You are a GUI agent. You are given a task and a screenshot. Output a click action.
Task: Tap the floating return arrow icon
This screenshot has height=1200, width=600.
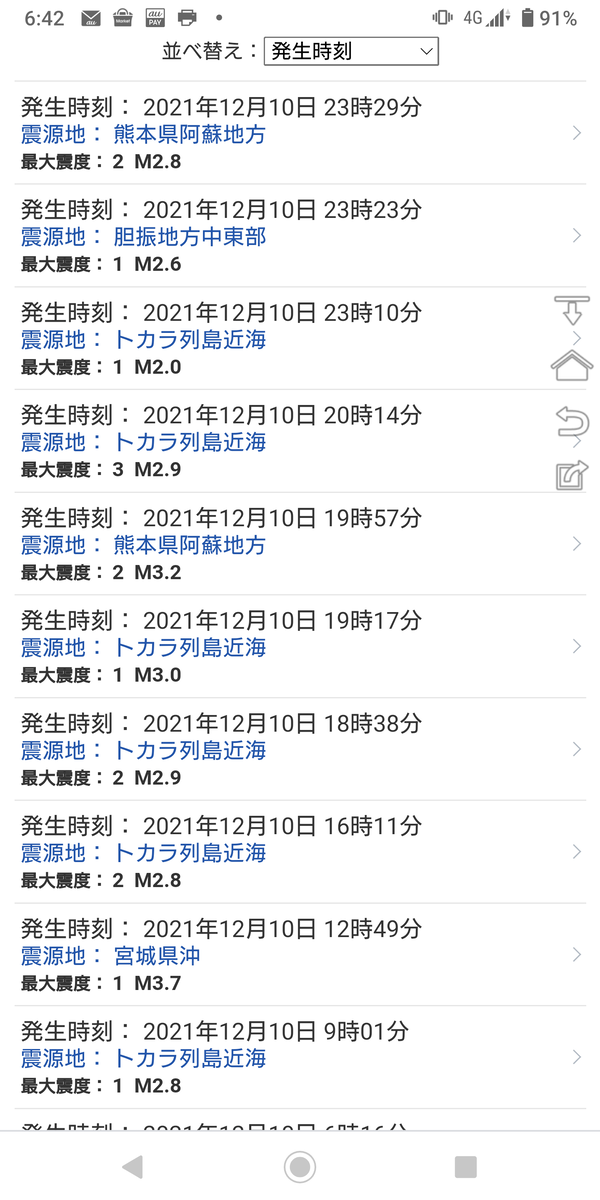[x=572, y=421]
